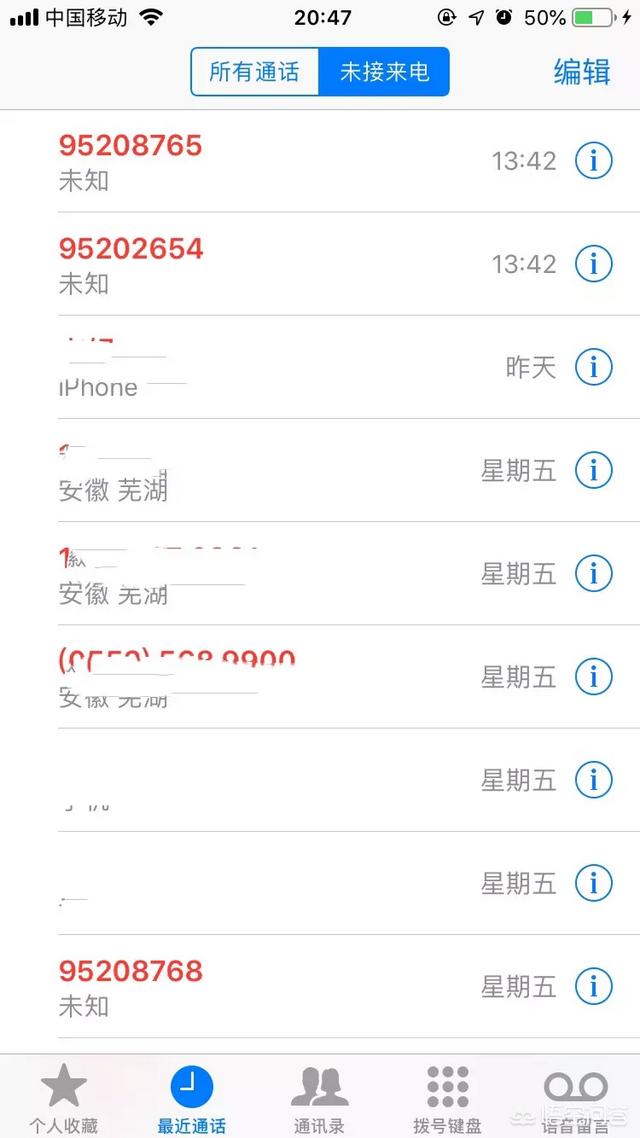The height and width of the screenshot is (1138, 640).
Task: Select the 最近通话 recents tab
Action: click(x=191, y=1097)
